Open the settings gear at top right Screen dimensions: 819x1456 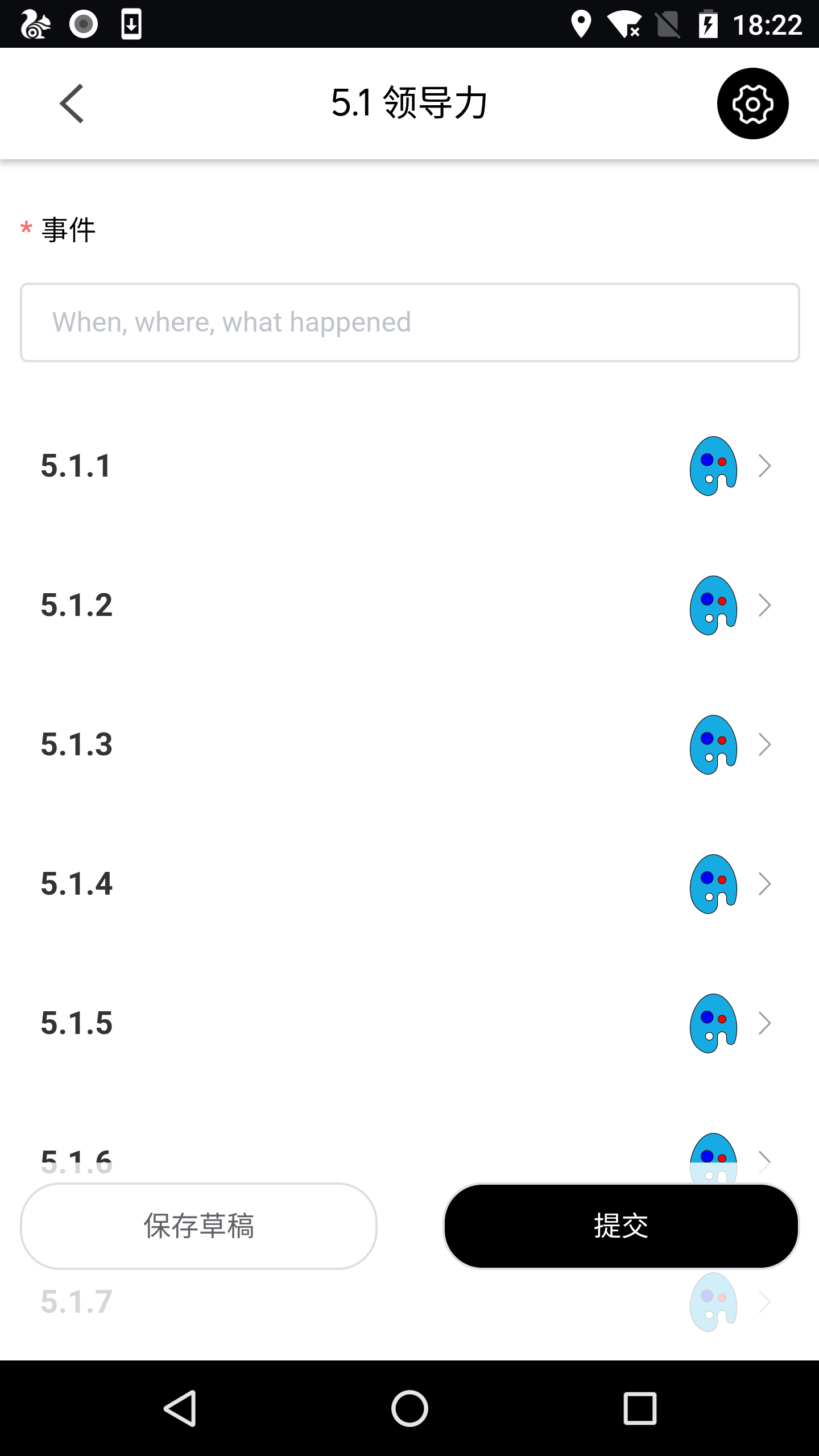(752, 104)
